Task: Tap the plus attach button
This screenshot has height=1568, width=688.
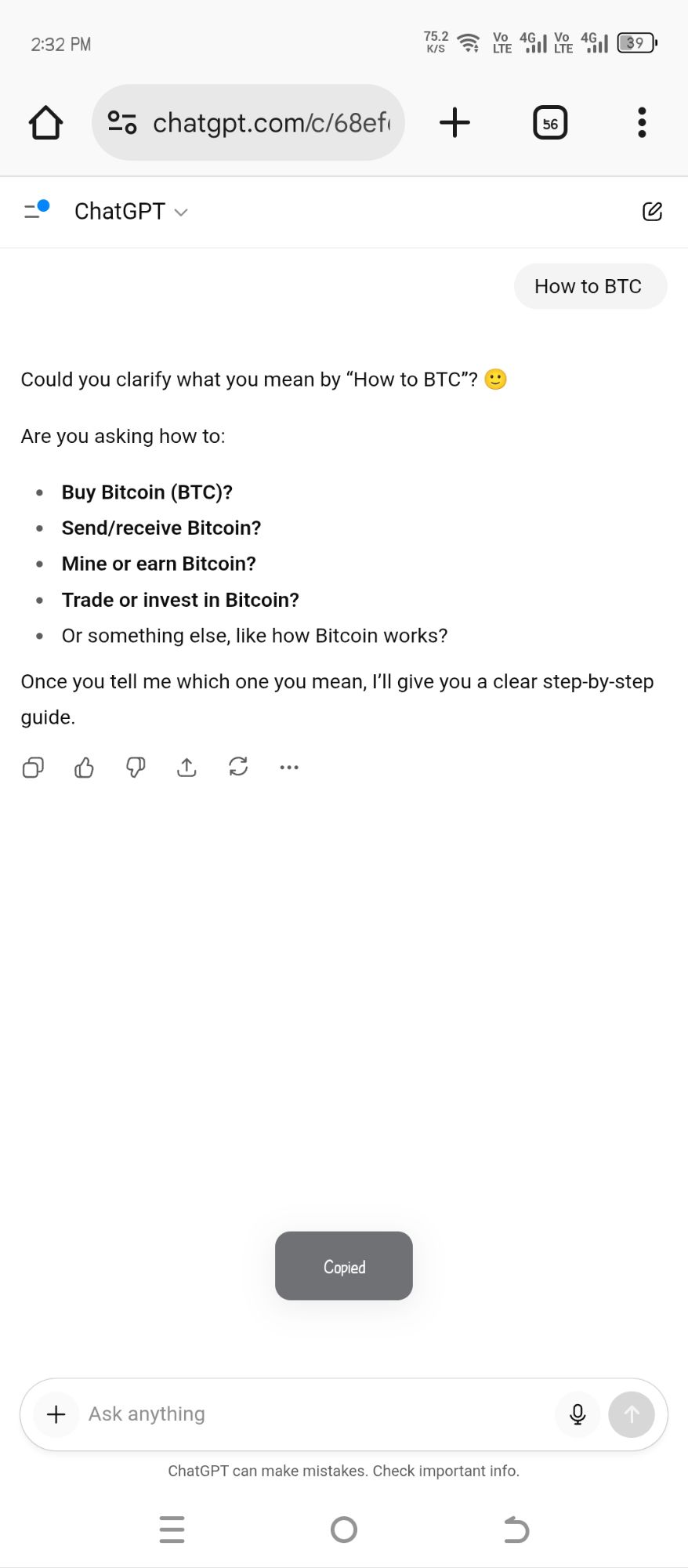Action: pos(56,1414)
